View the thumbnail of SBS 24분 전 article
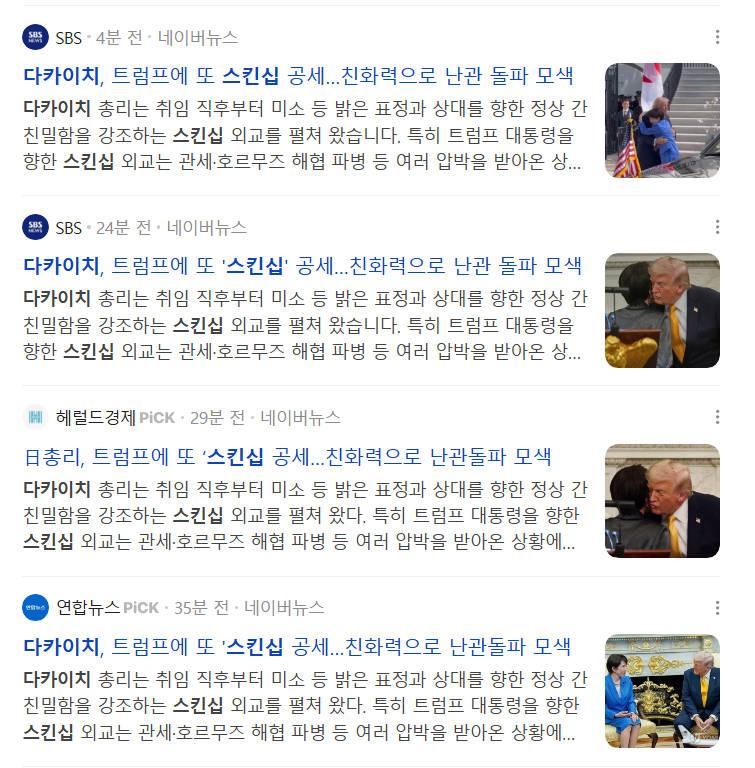This screenshot has width=755, height=768. [x=662, y=310]
